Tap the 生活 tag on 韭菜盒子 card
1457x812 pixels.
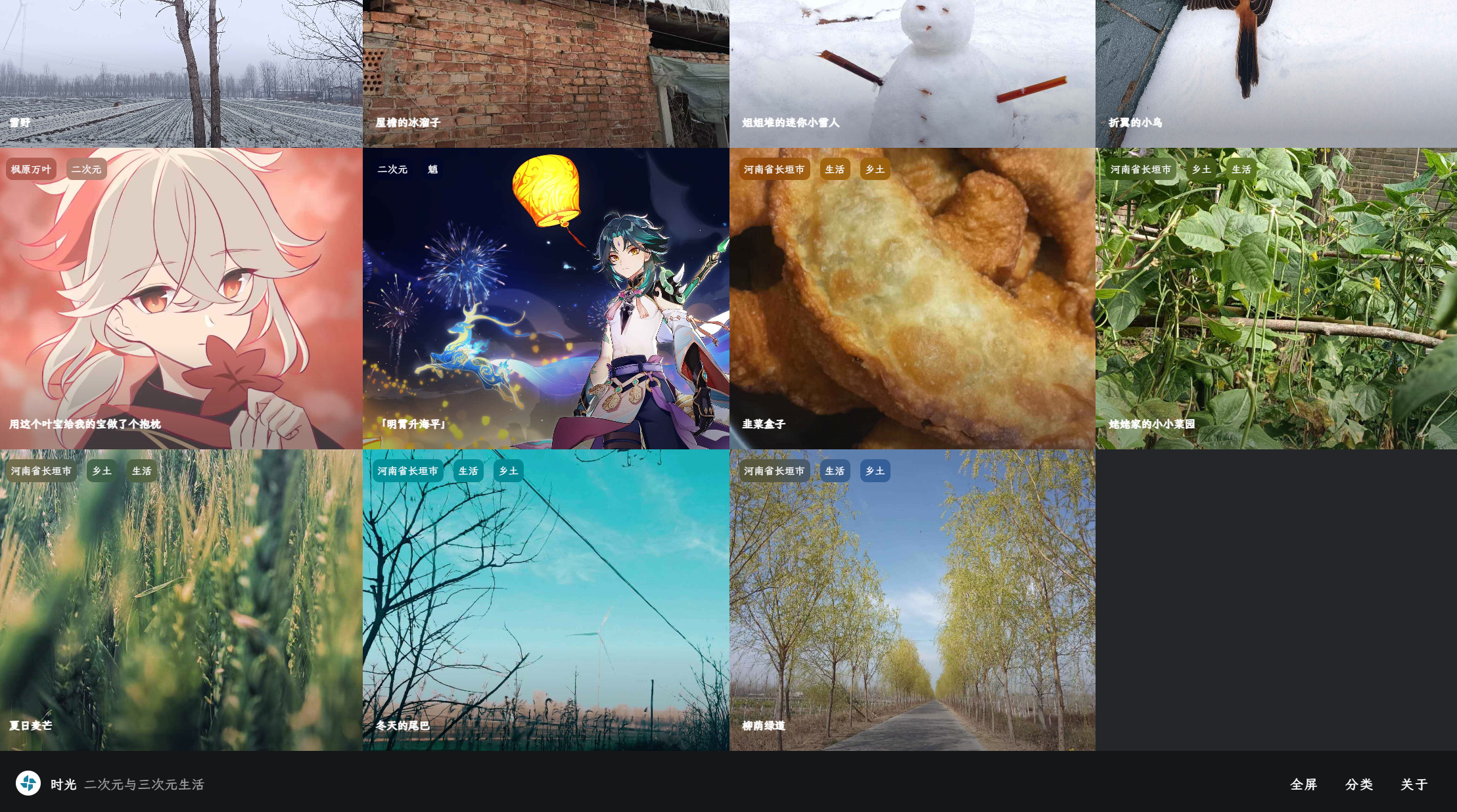(835, 169)
